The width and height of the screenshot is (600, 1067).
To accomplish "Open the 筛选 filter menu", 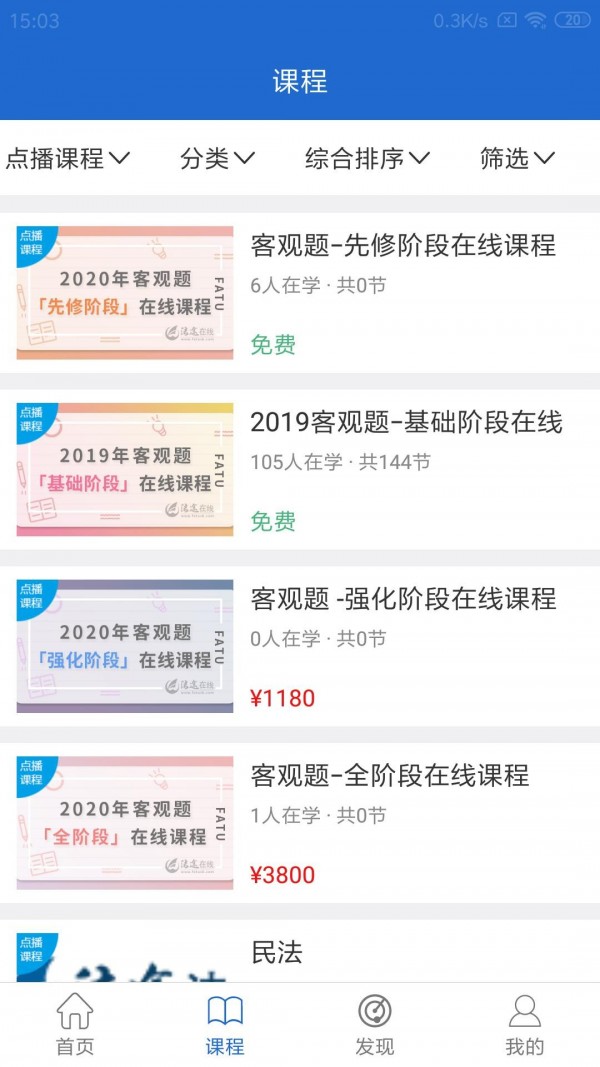I will pyautogui.click(x=517, y=158).
